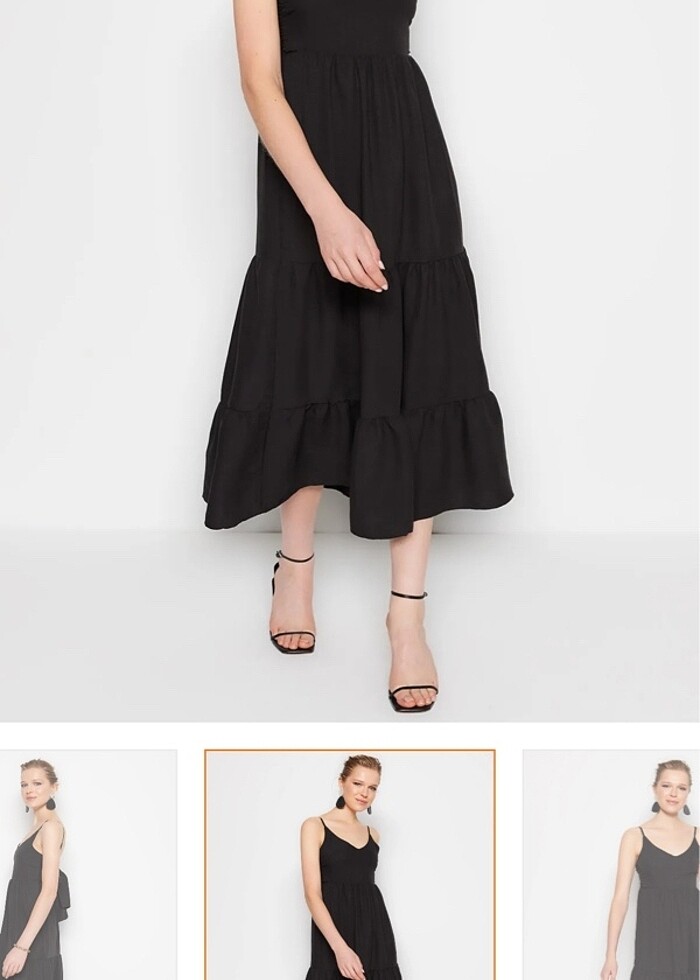Image resolution: width=700 pixels, height=980 pixels.
Task: Open the large black dress image
Action: [350, 360]
